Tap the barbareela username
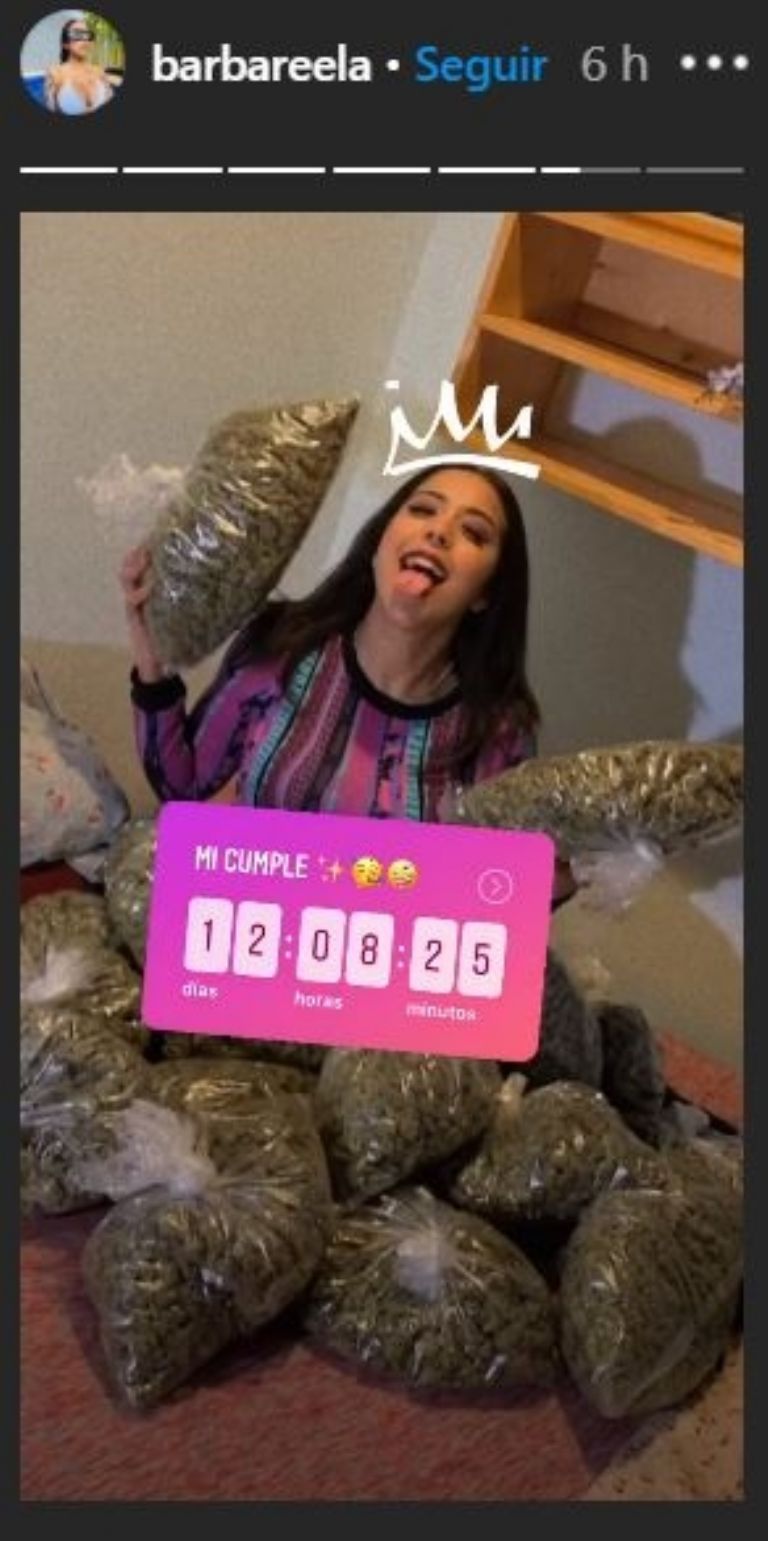This screenshot has width=768, height=1541. coord(261,66)
